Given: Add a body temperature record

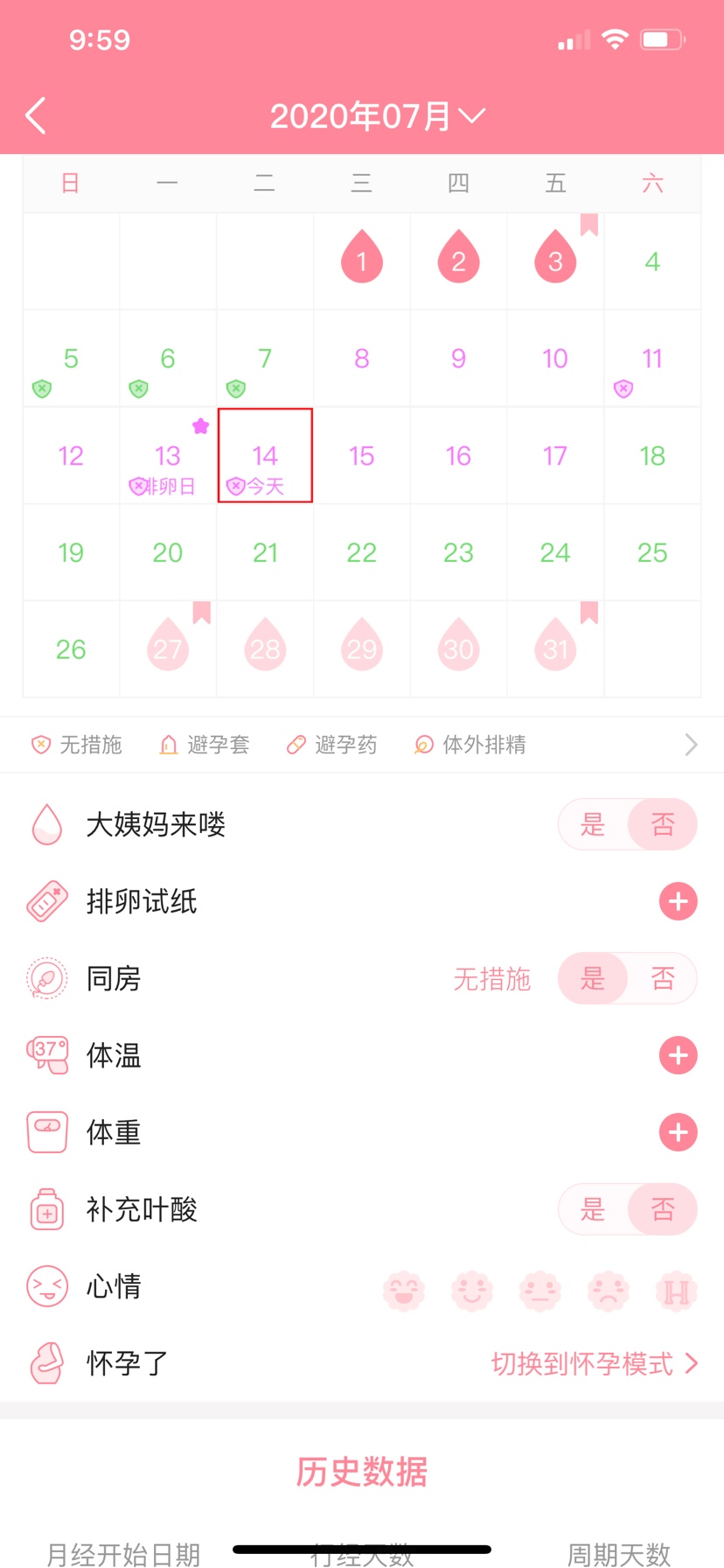Looking at the screenshot, I should pyautogui.click(x=678, y=1055).
